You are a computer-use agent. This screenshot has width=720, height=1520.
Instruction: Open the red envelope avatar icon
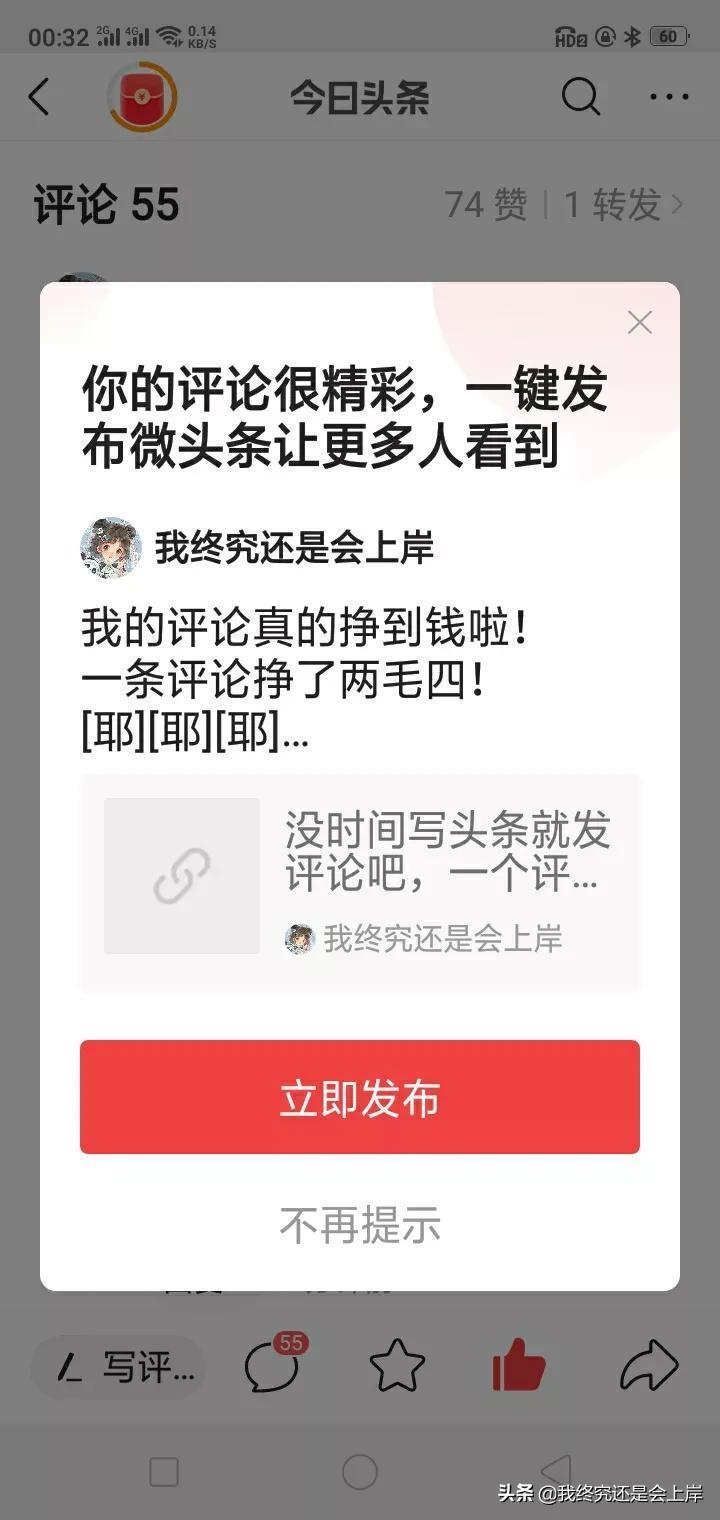coord(141,97)
